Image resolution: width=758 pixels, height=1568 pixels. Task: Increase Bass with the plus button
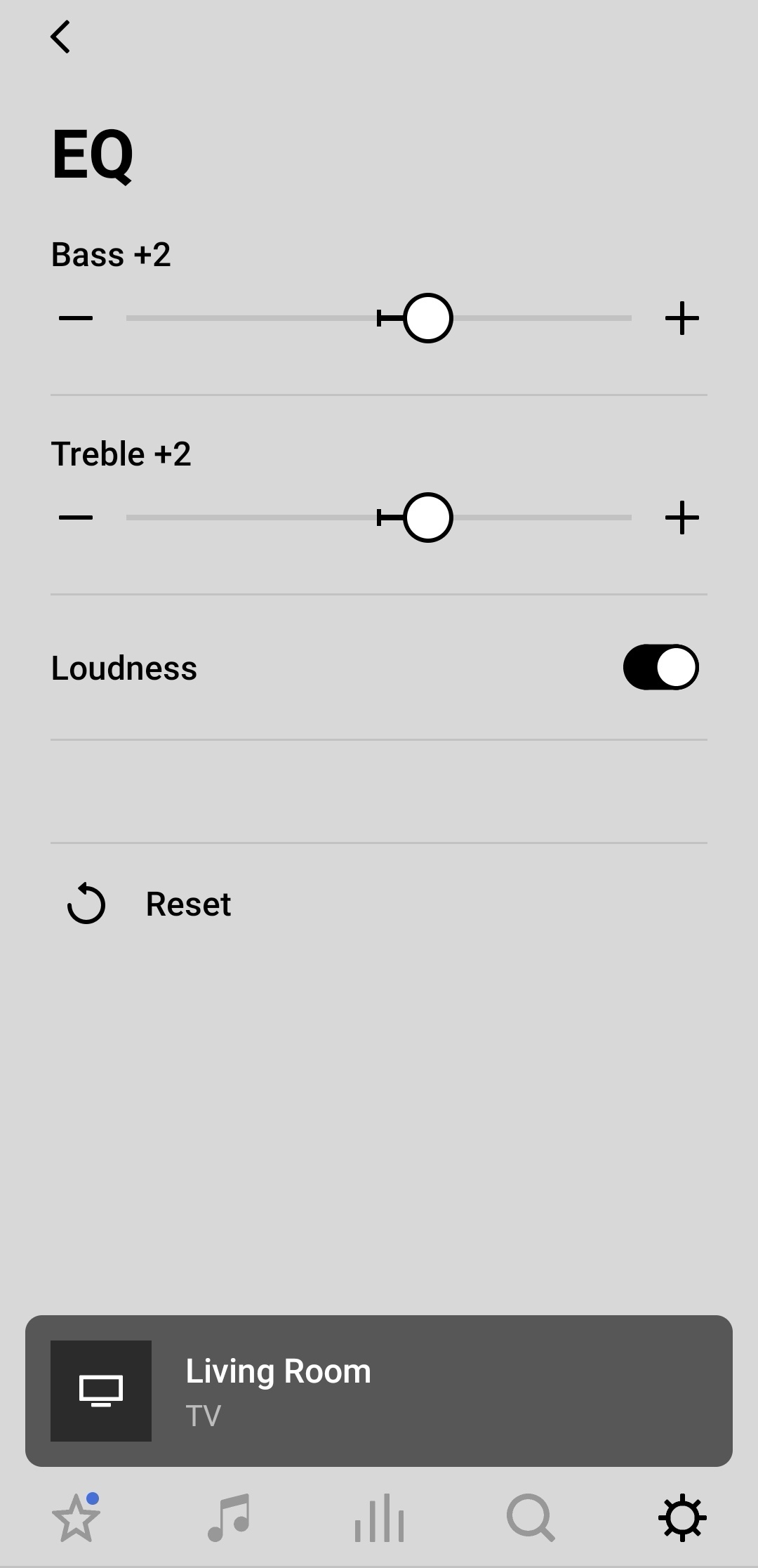pyautogui.click(x=682, y=318)
